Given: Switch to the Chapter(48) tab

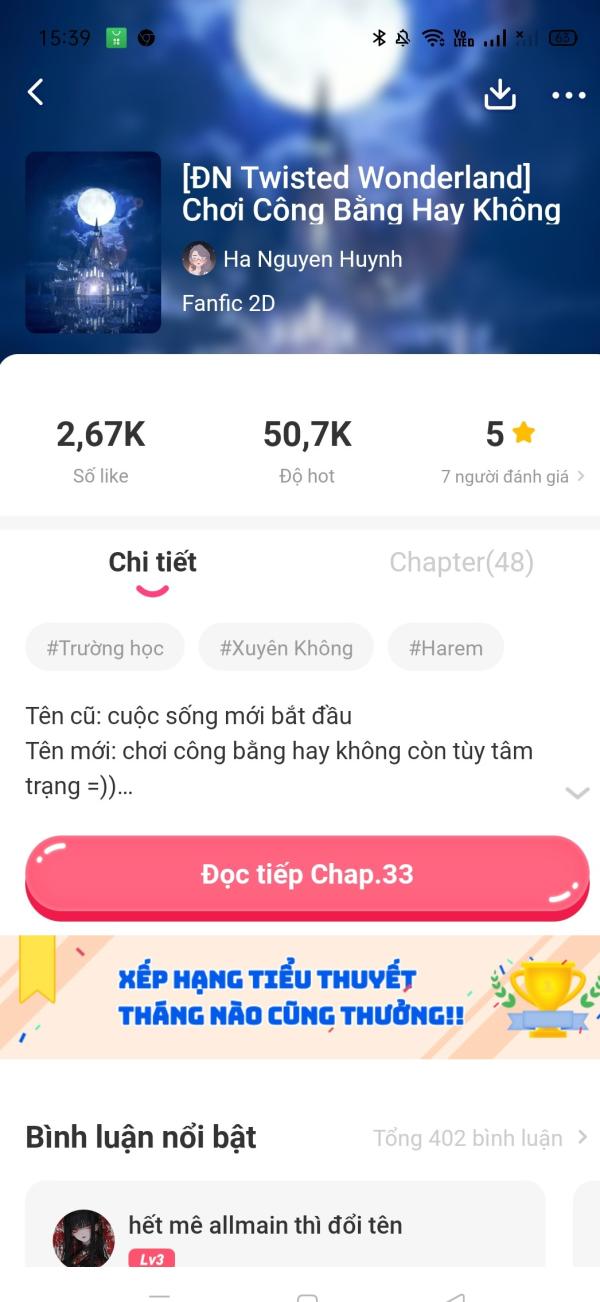Looking at the screenshot, I should click(461, 562).
